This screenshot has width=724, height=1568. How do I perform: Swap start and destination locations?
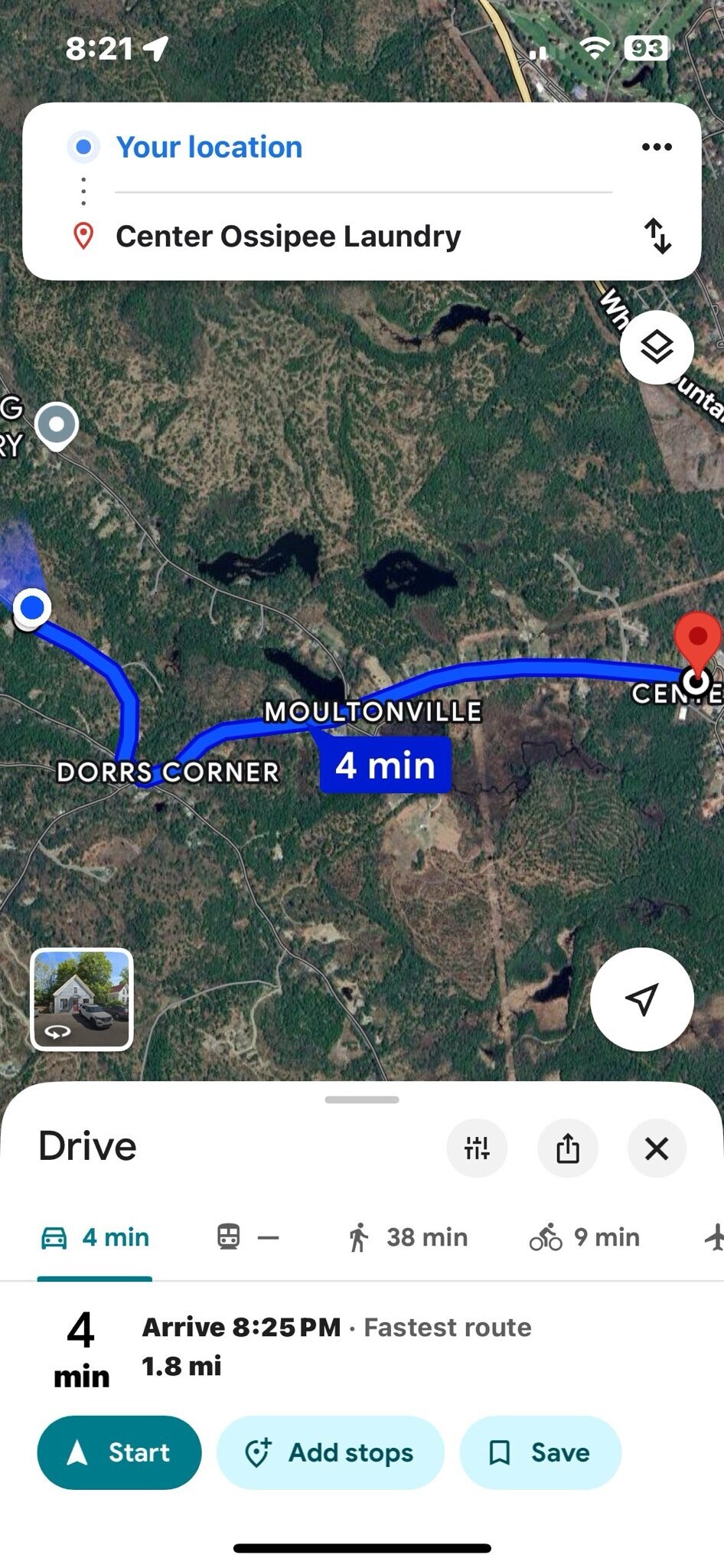(657, 236)
